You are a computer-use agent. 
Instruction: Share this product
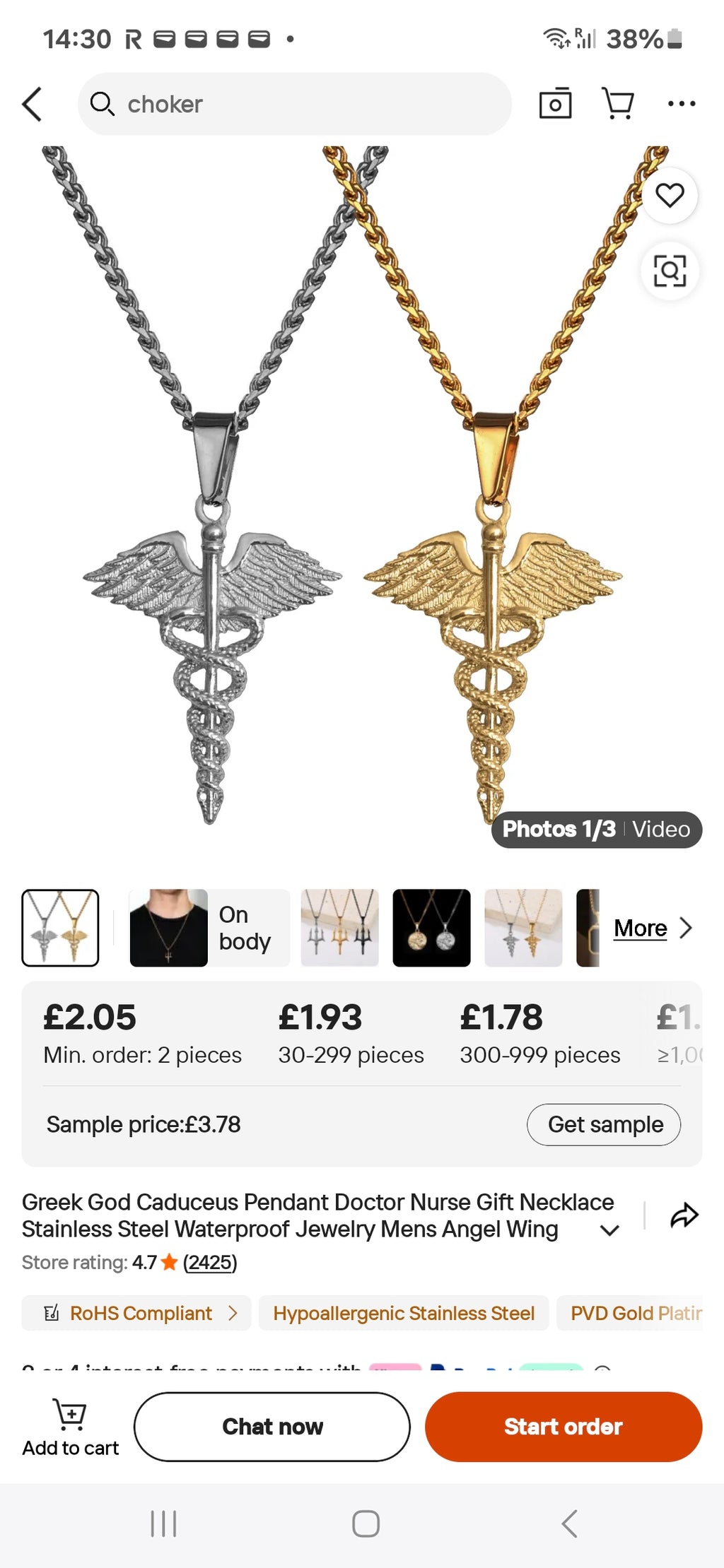coord(684,1215)
